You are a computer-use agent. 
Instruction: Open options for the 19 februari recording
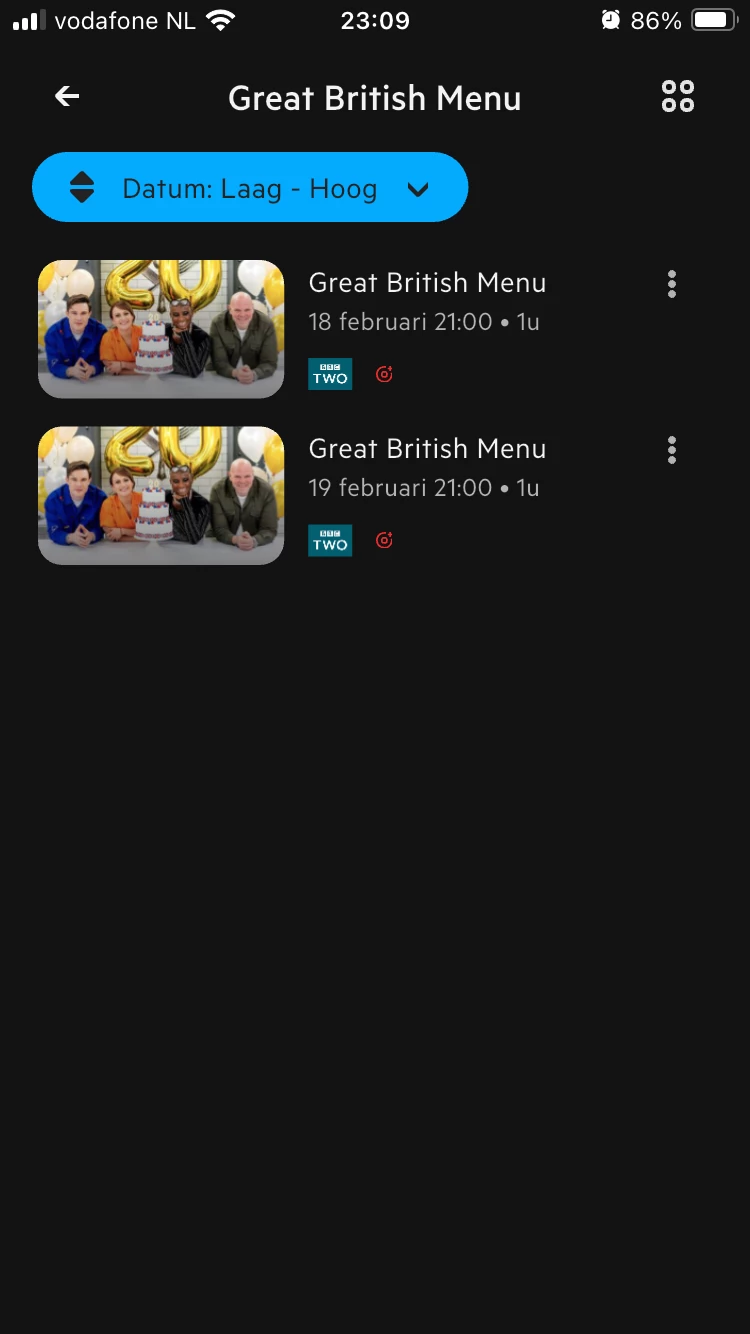[x=672, y=451]
